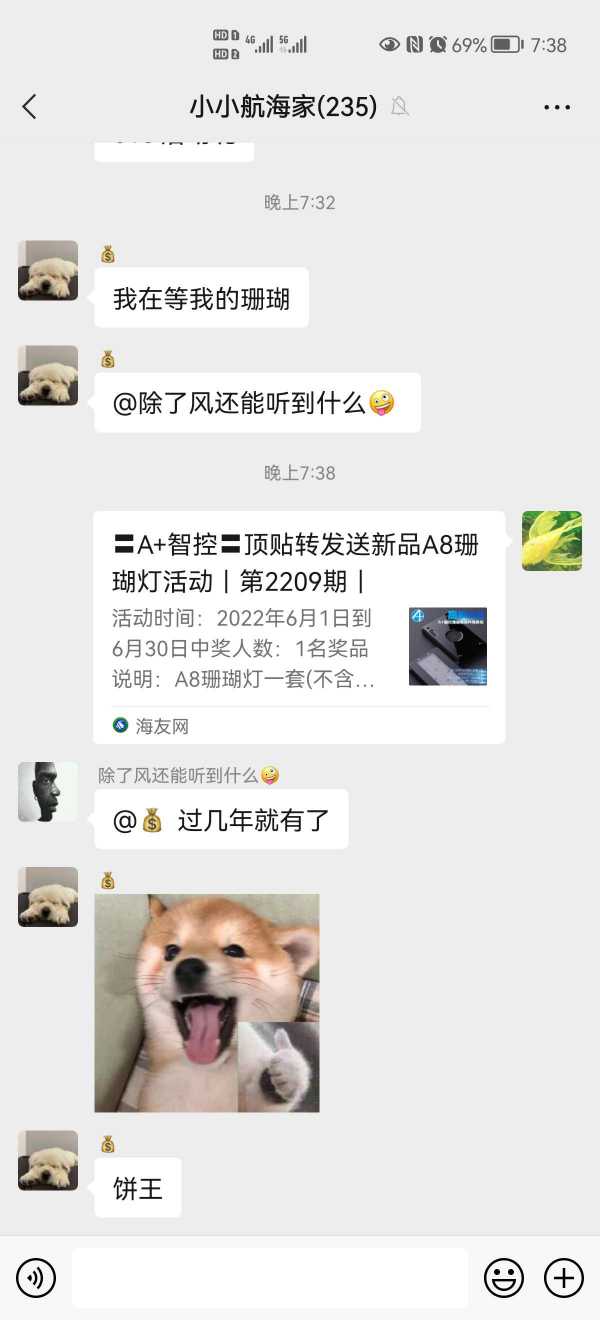View the Shiba dog sticker image

tap(207, 1002)
